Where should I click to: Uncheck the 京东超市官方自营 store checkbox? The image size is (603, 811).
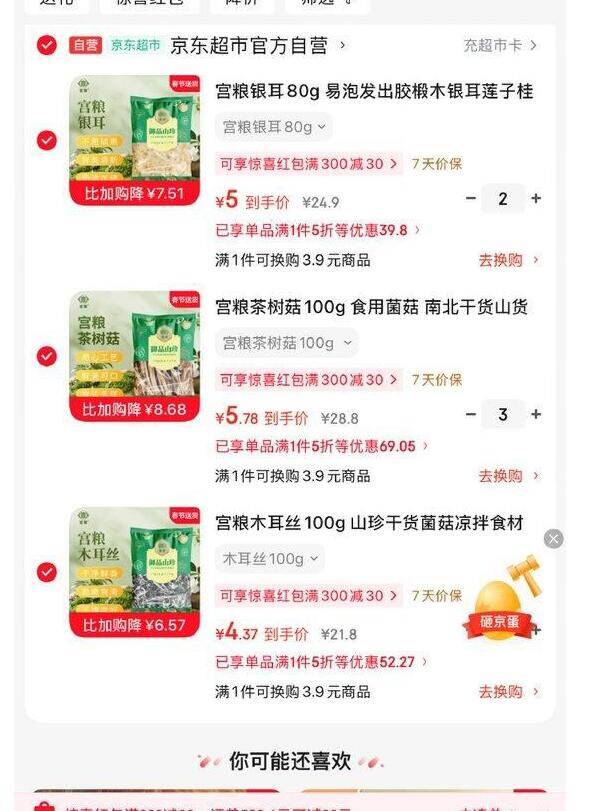(46, 45)
